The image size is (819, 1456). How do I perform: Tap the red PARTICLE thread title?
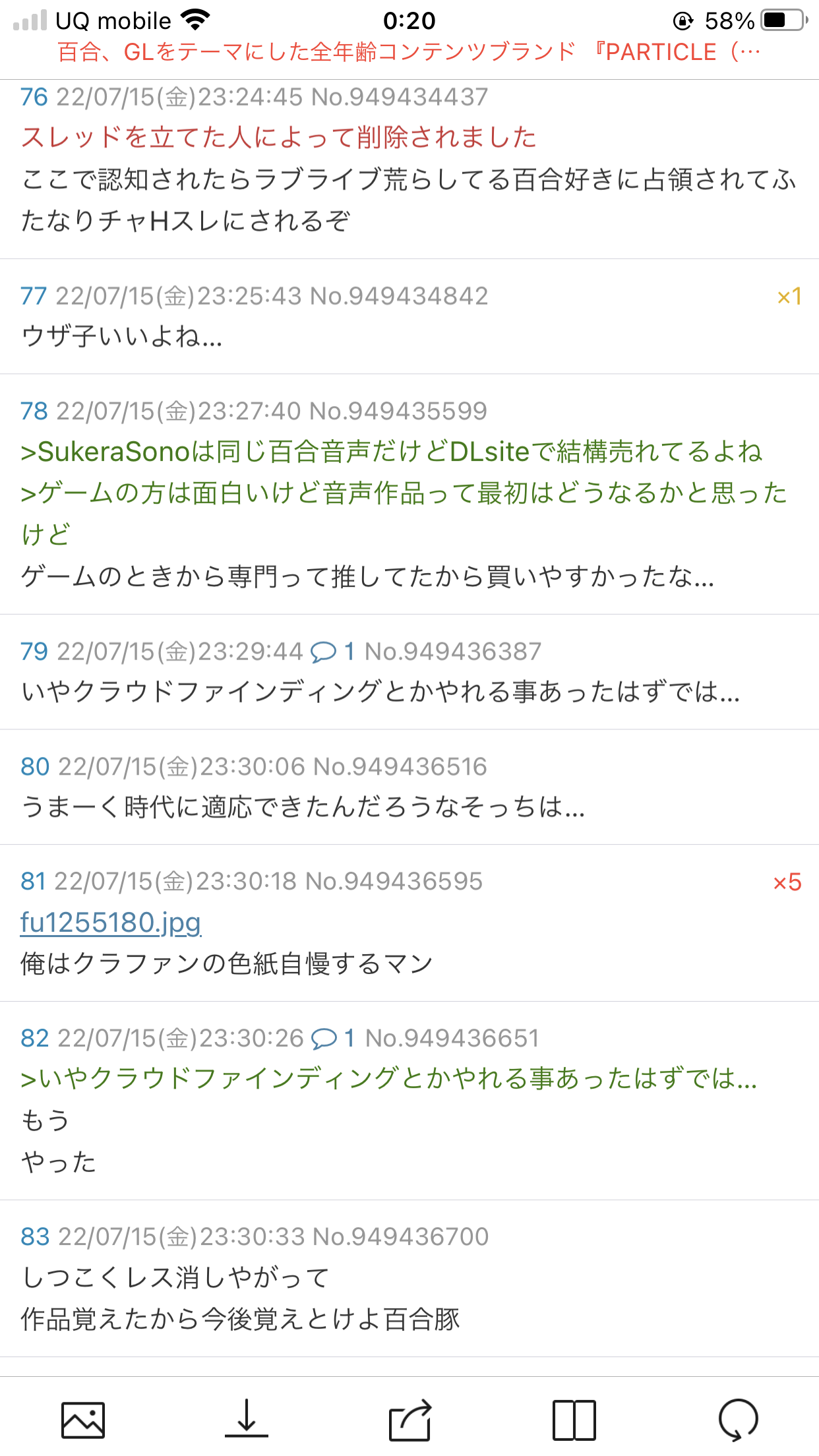pos(409,51)
